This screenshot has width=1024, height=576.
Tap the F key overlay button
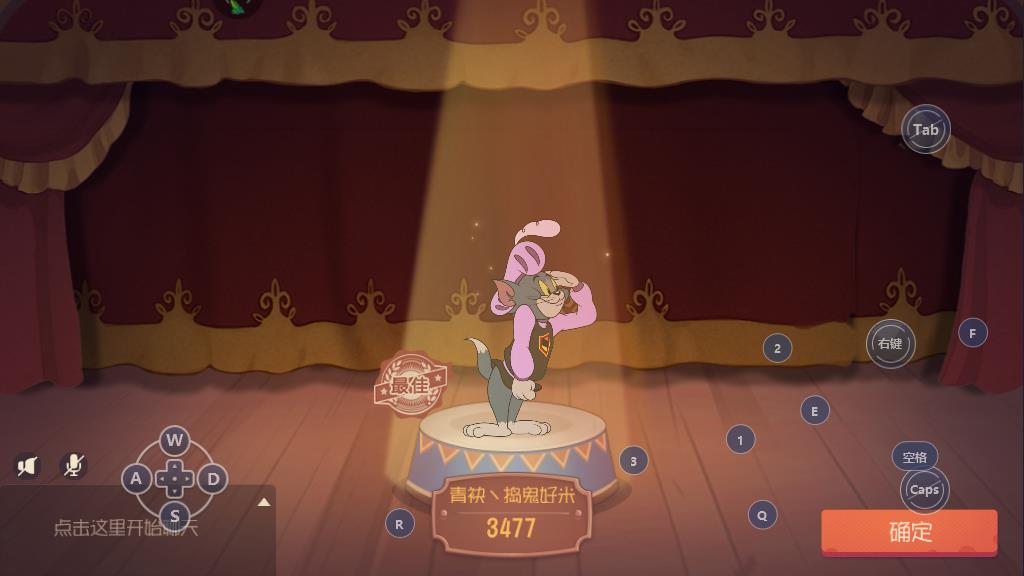click(x=973, y=333)
